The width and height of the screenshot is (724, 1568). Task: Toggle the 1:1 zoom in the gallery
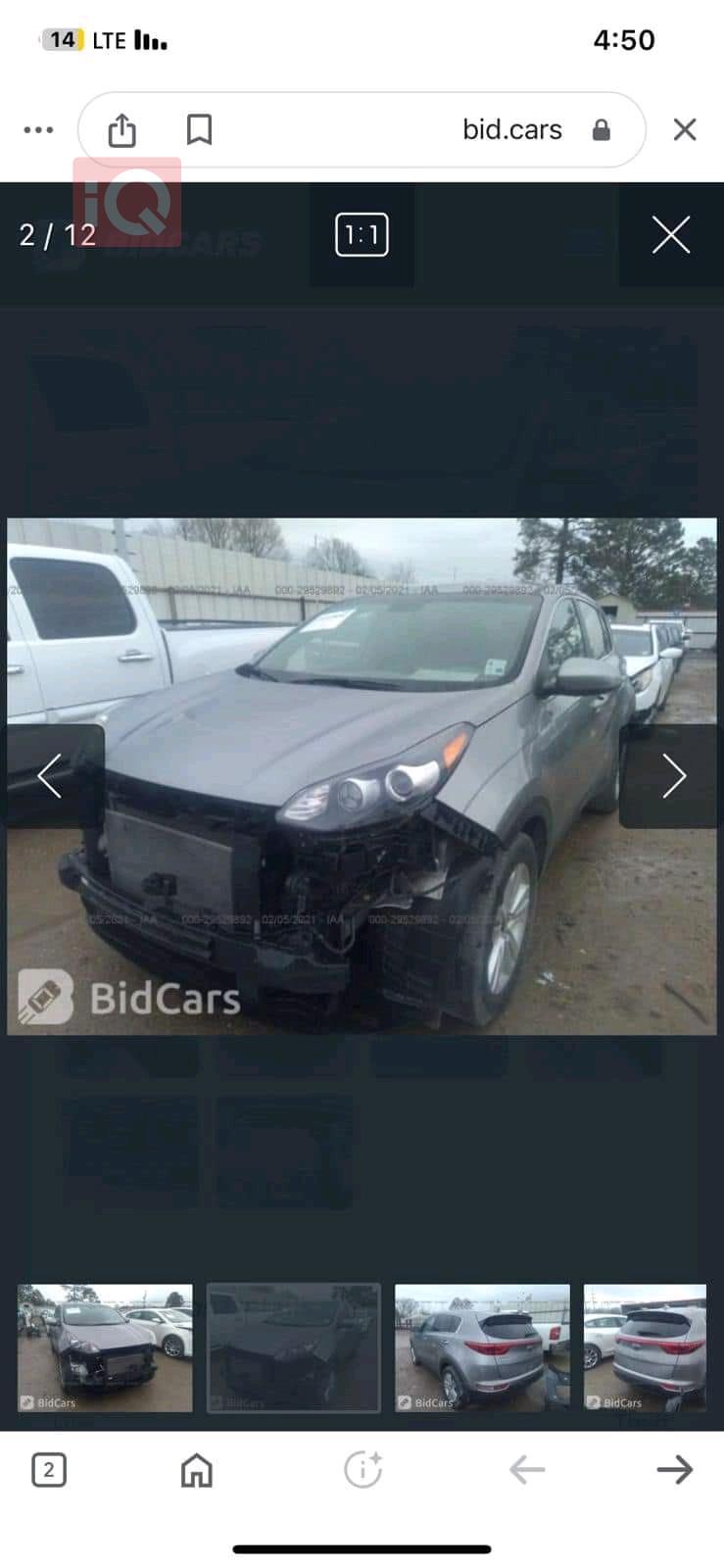(x=362, y=235)
